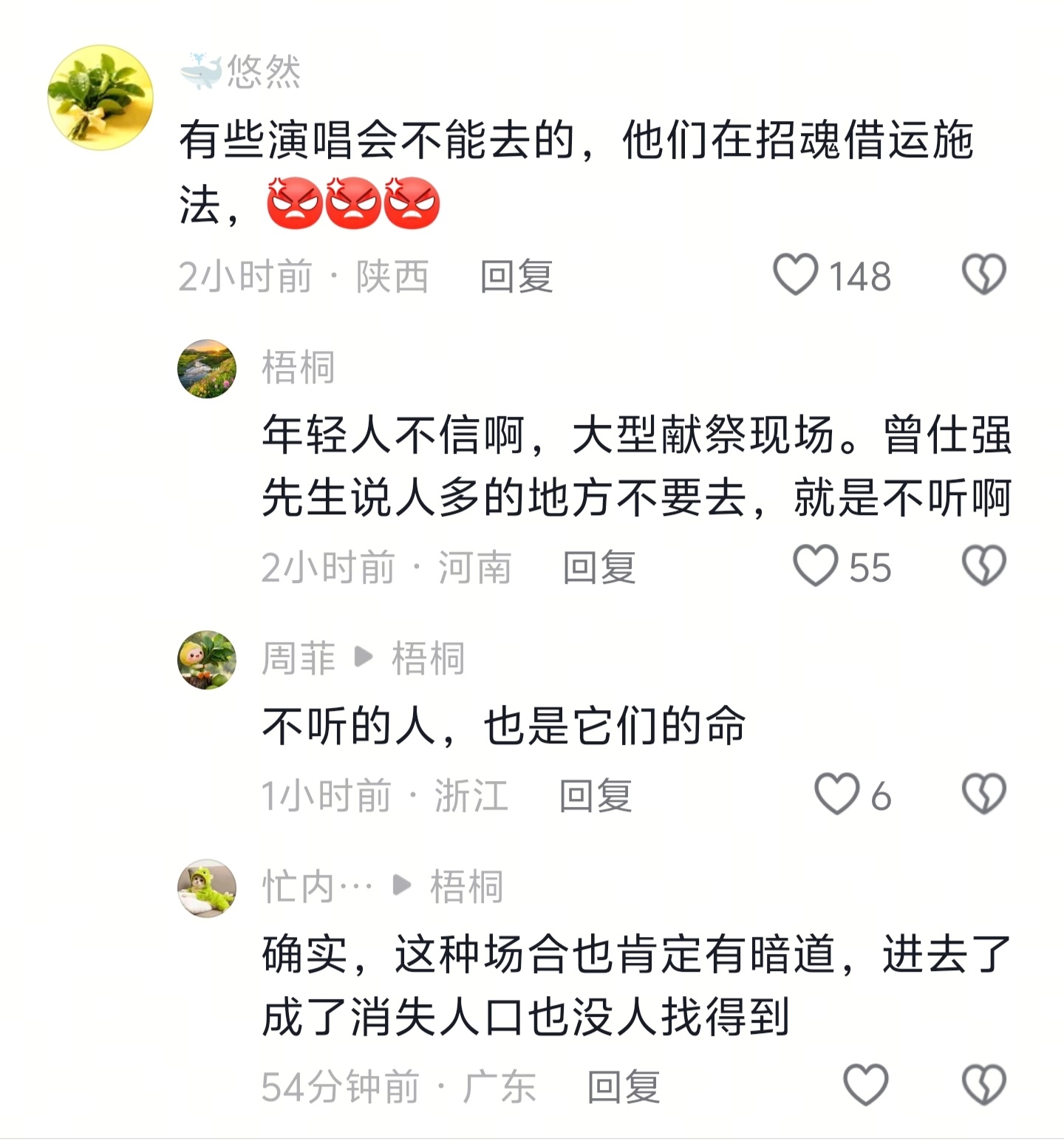The image size is (1064, 1141).
Task: Like 悠然's comment
Action: pyautogui.click(x=795, y=275)
